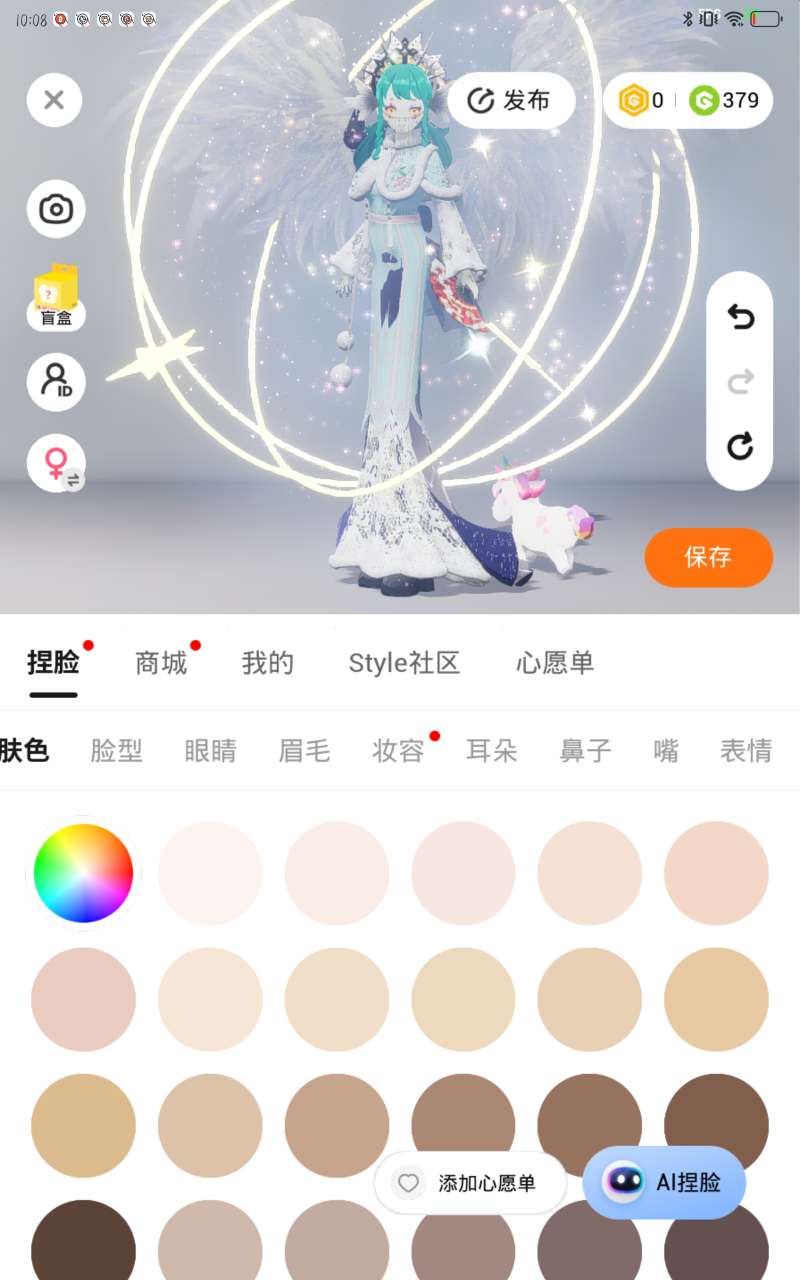Image resolution: width=800 pixels, height=1280 pixels.
Task: Open the custom color wheel
Action: pos(83,873)
